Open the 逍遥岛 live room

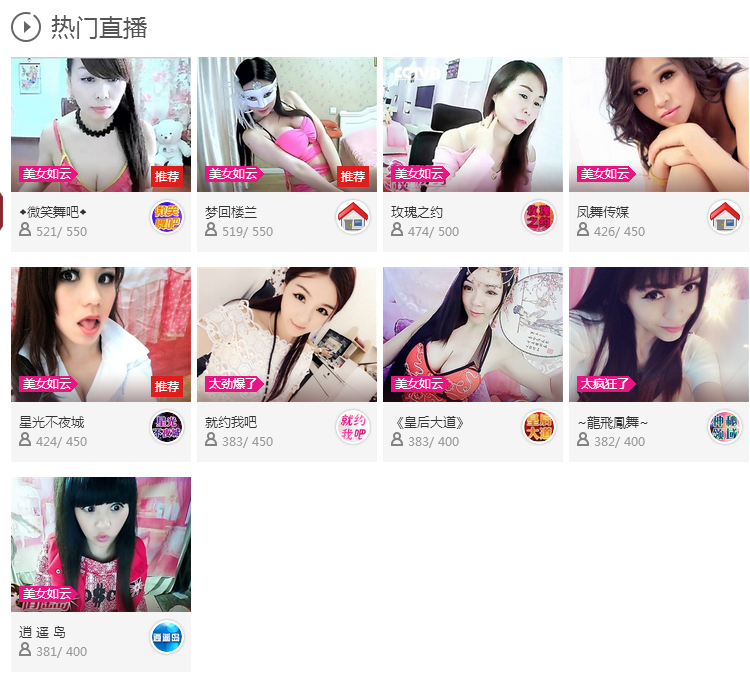pos(100,545)
